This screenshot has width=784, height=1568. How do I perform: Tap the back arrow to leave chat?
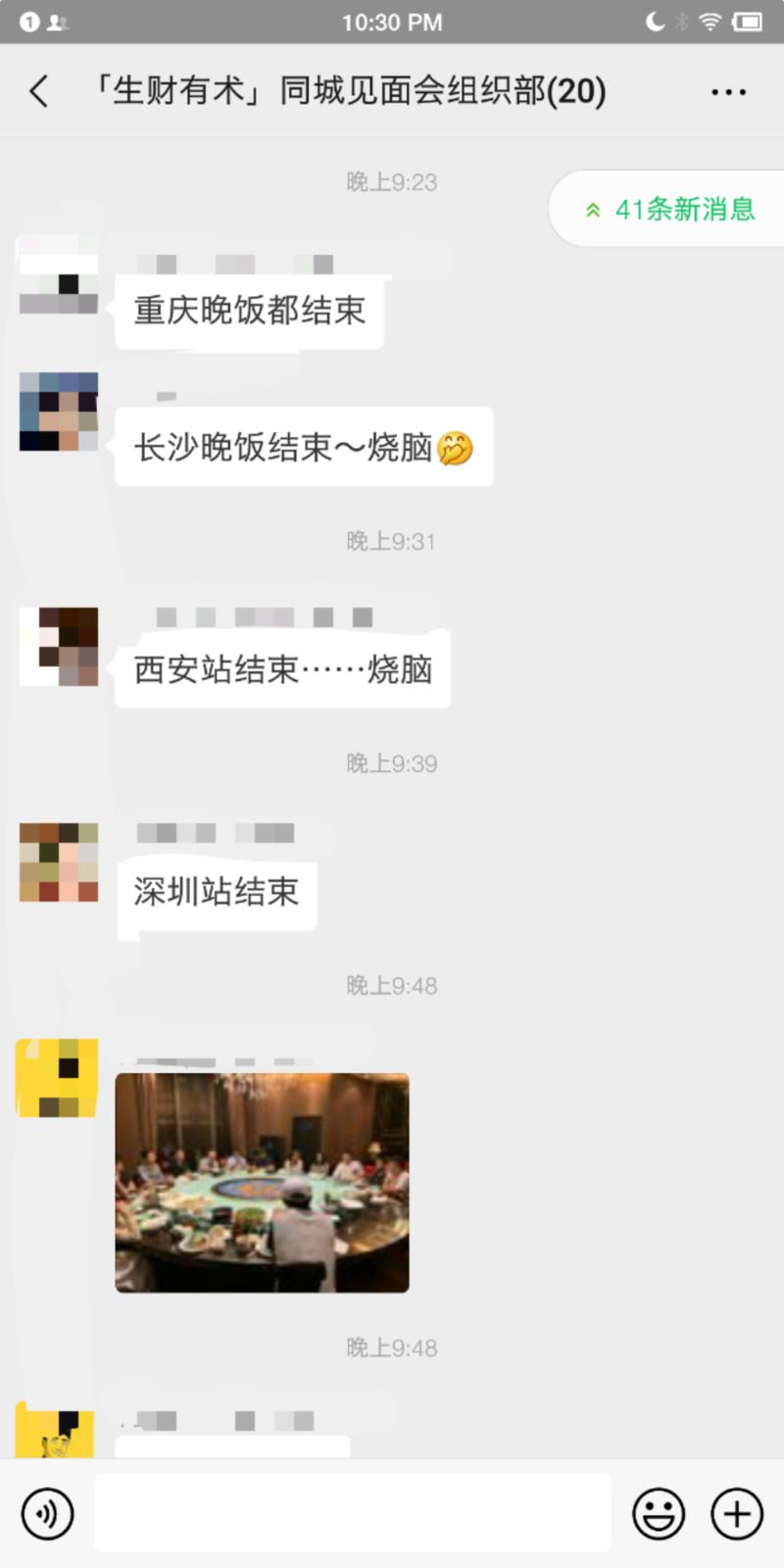37,90
